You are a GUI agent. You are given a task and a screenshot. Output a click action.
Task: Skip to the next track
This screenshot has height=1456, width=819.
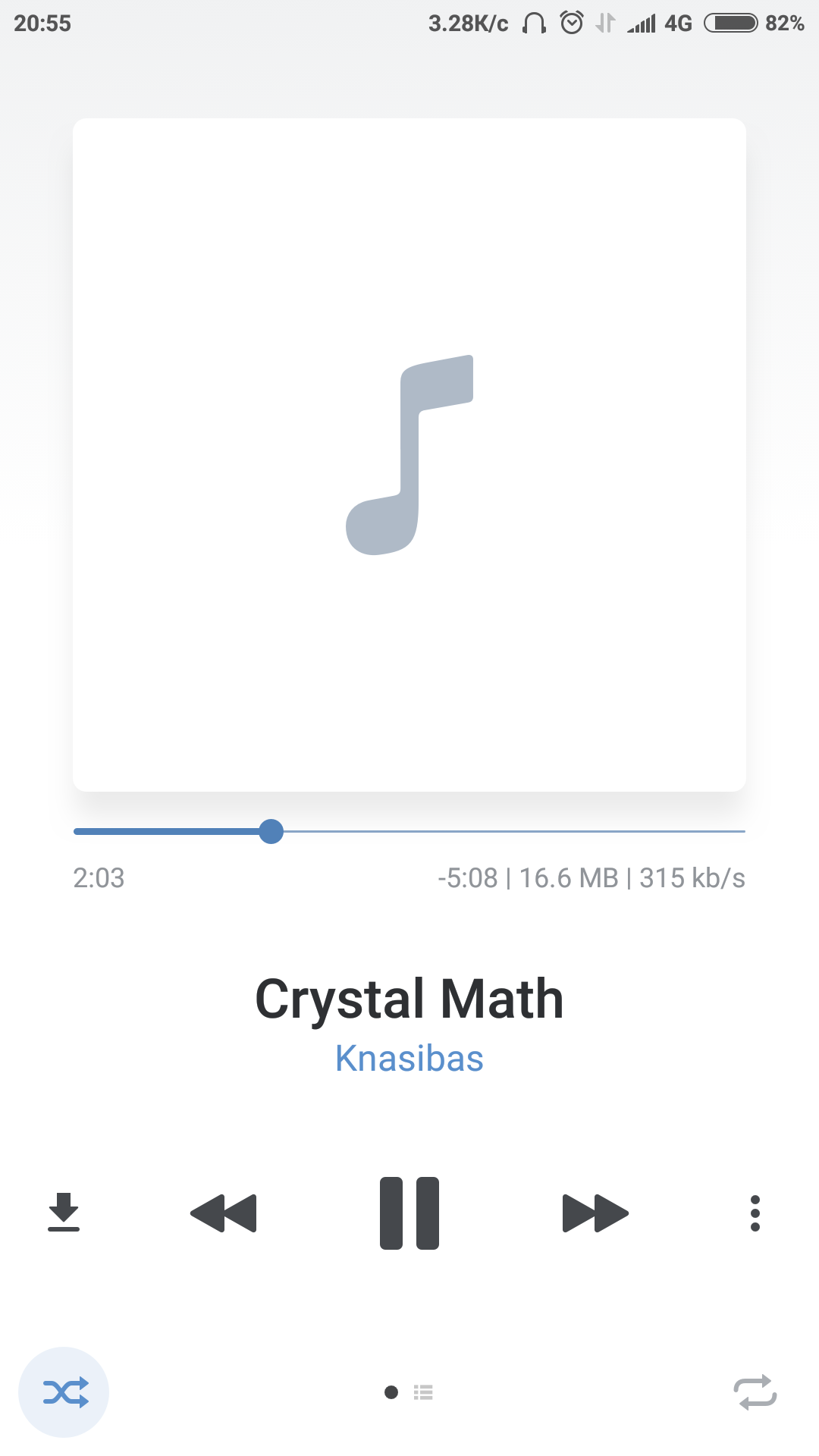tap(595, 1213)
